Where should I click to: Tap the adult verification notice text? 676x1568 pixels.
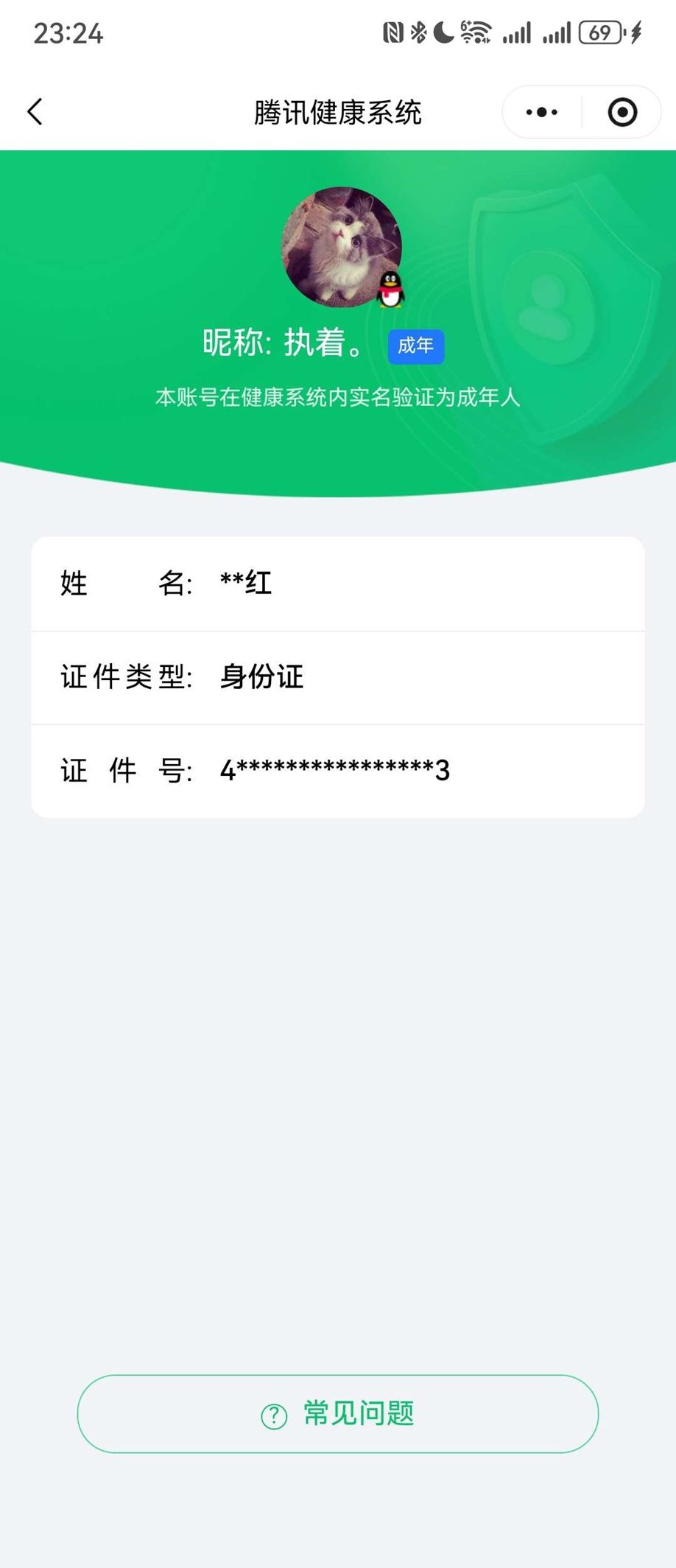click(337, 398)
